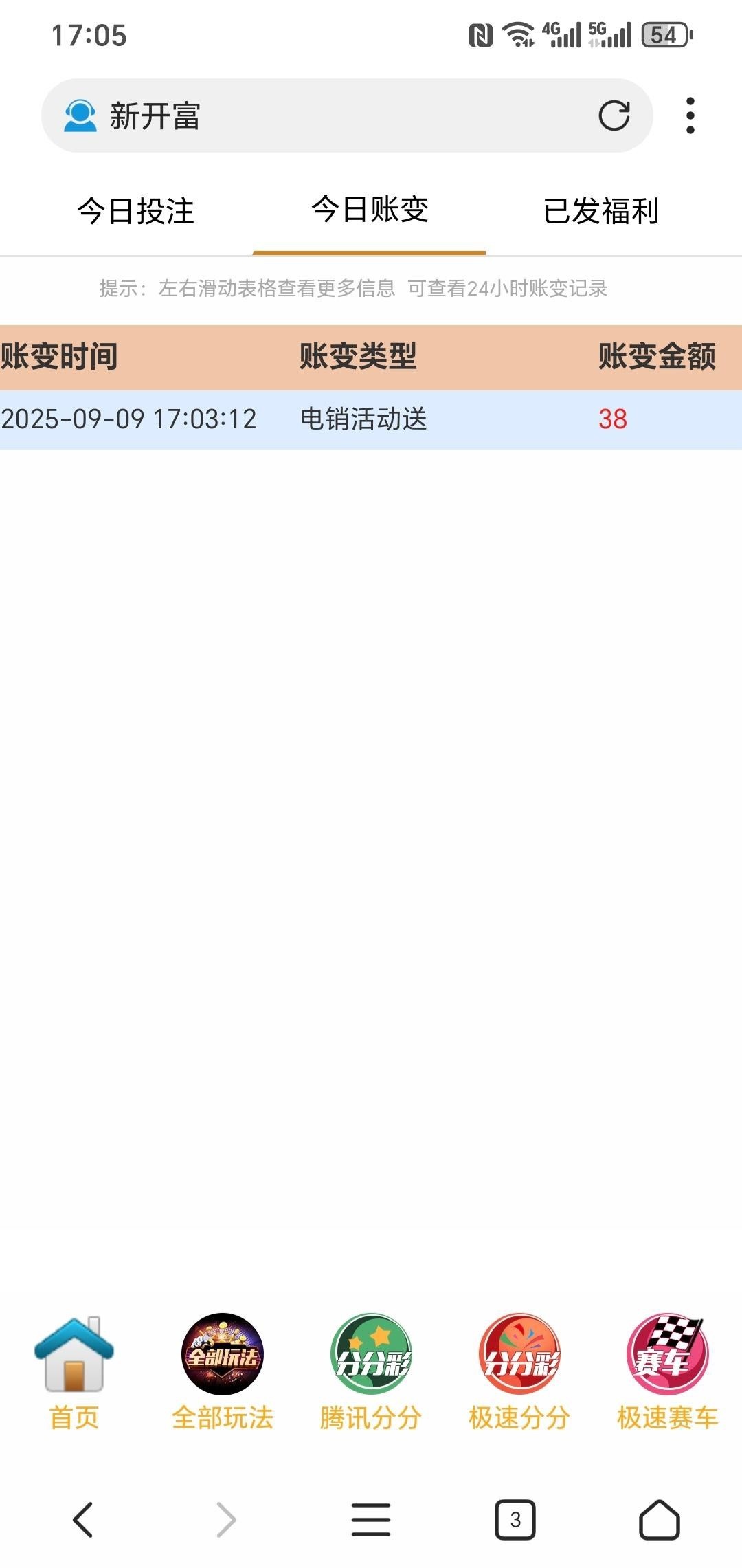
Task: Click the 电销活动送 record row
Action: [364, 421]
